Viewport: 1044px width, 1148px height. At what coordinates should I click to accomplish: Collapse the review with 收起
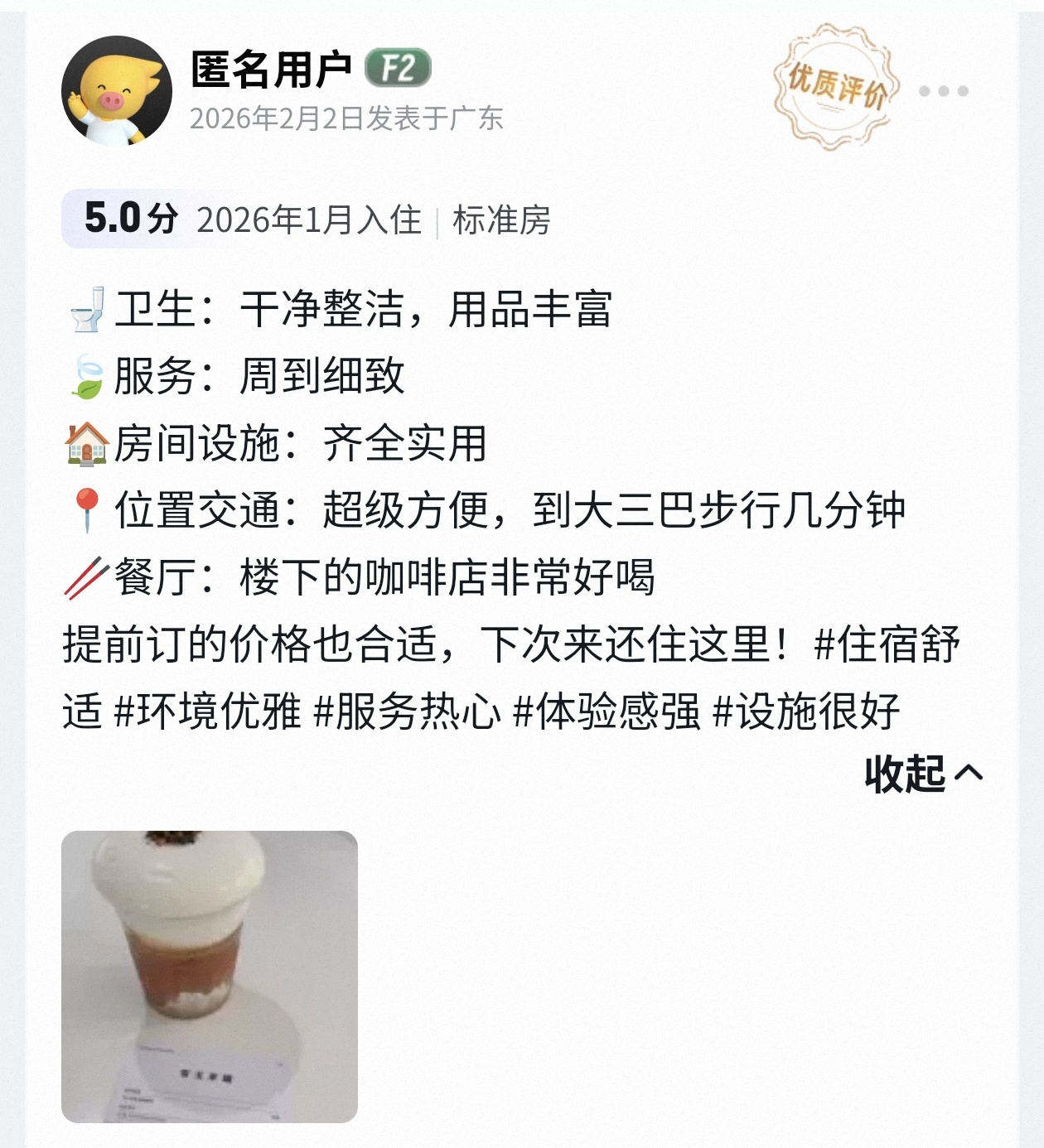point(922,774)
